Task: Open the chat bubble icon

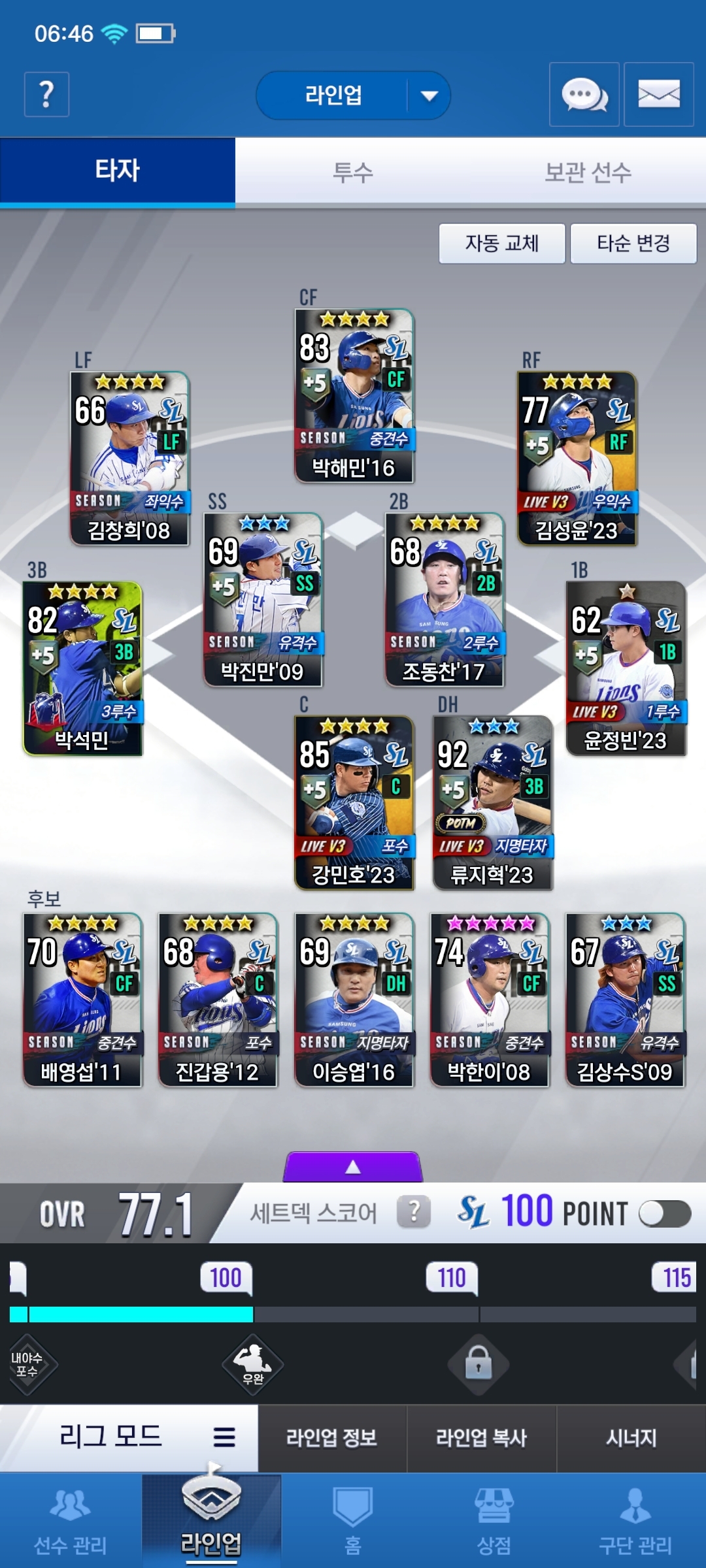Action: tap(584, 95)
